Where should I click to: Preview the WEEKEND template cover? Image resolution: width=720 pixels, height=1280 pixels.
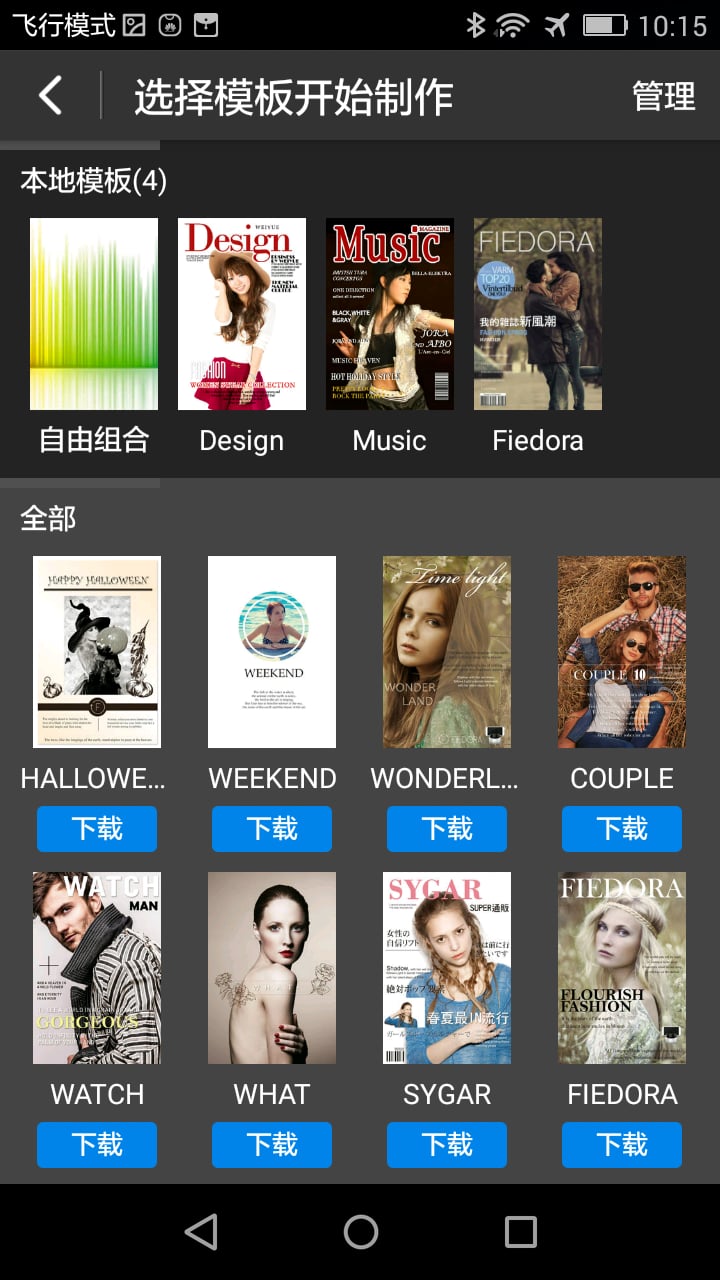tap(272, 652)
